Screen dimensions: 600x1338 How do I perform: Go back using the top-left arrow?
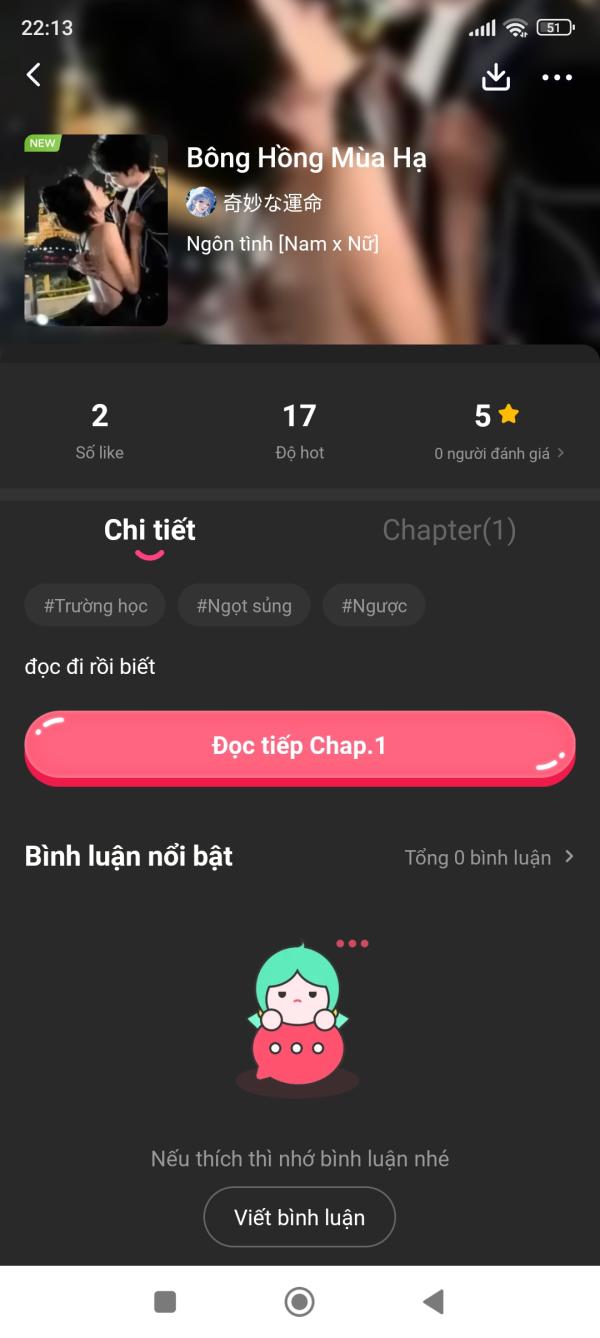(x=34, y=75)
